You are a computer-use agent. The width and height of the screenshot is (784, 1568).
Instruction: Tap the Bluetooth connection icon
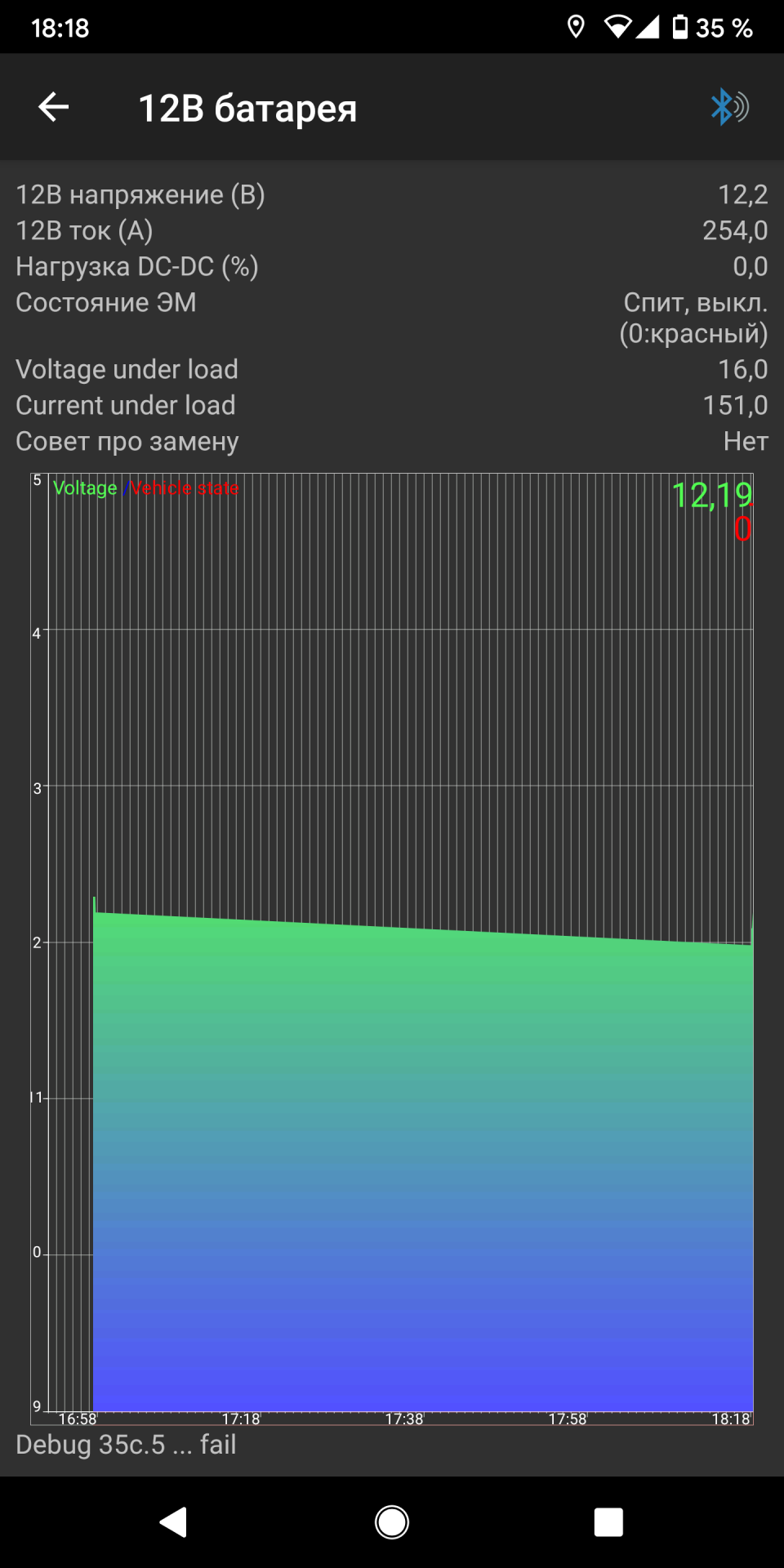point(728,107)
